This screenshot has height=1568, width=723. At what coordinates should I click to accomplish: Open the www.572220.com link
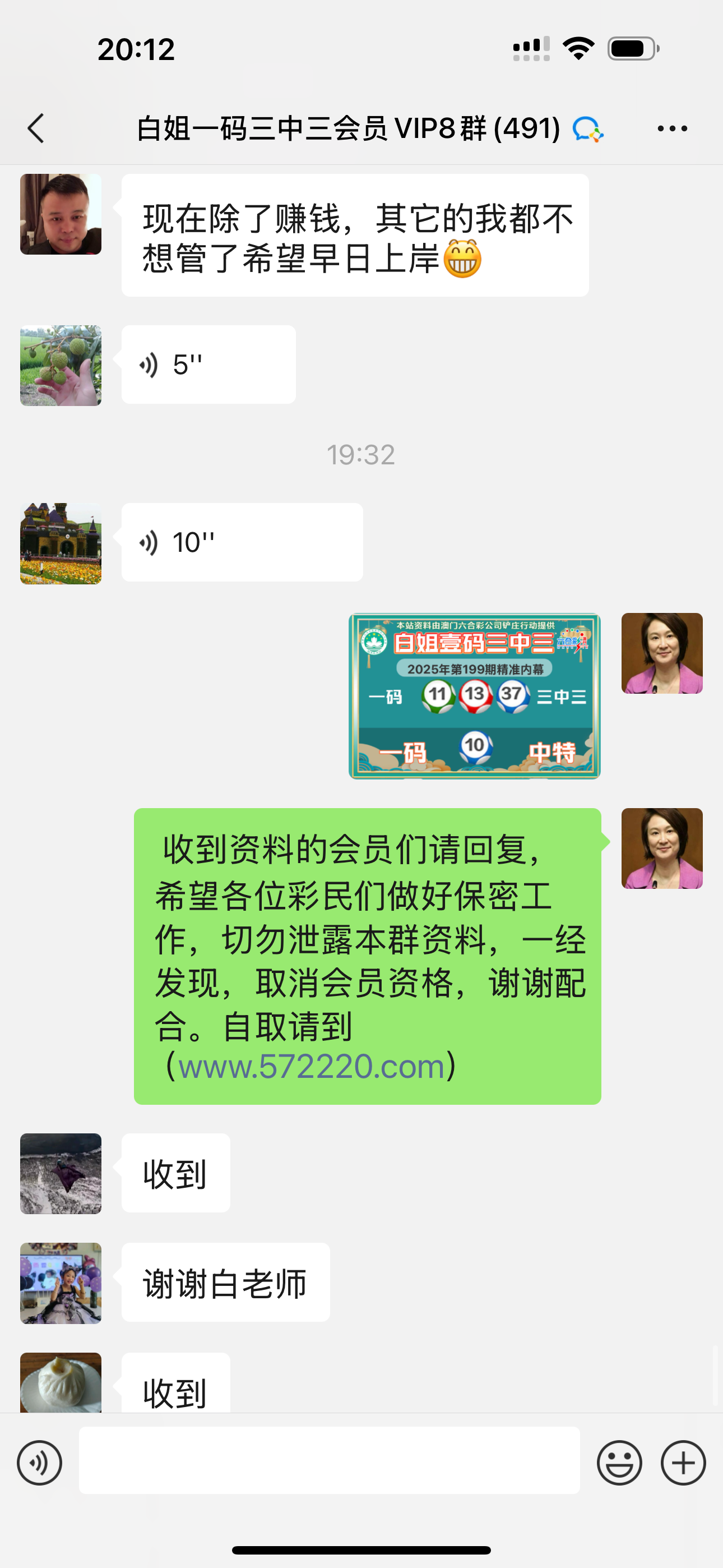click(311, 1067)
